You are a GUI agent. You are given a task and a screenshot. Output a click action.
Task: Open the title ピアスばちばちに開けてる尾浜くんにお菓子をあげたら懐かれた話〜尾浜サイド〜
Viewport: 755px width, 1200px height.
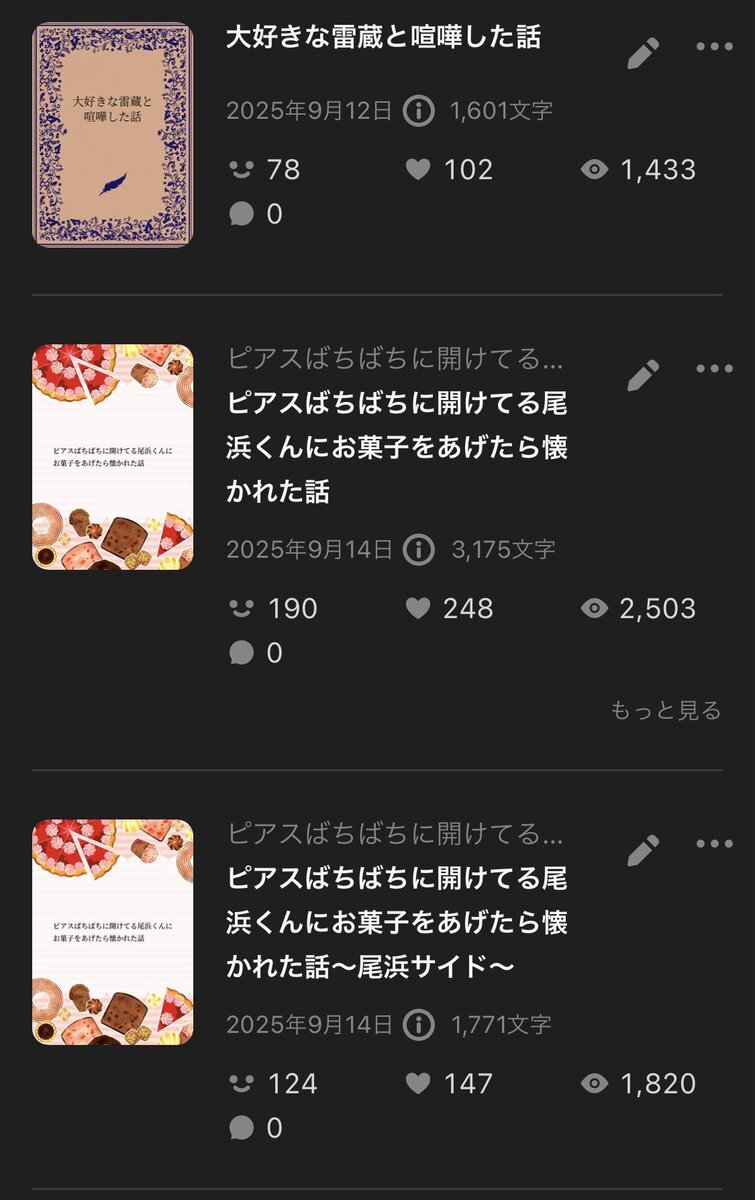(397, 922)
